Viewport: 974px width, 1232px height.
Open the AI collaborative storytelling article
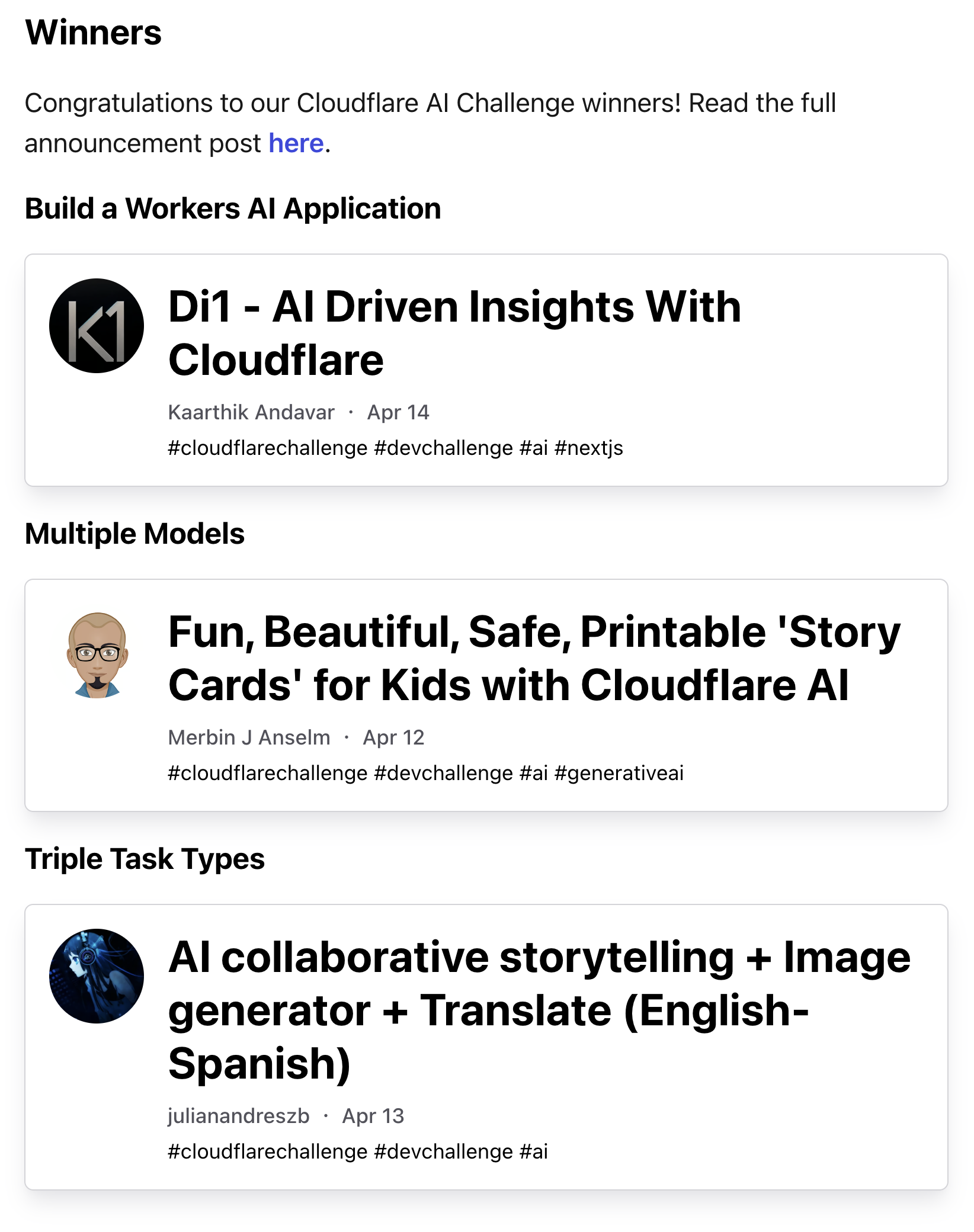(538, 1009)
